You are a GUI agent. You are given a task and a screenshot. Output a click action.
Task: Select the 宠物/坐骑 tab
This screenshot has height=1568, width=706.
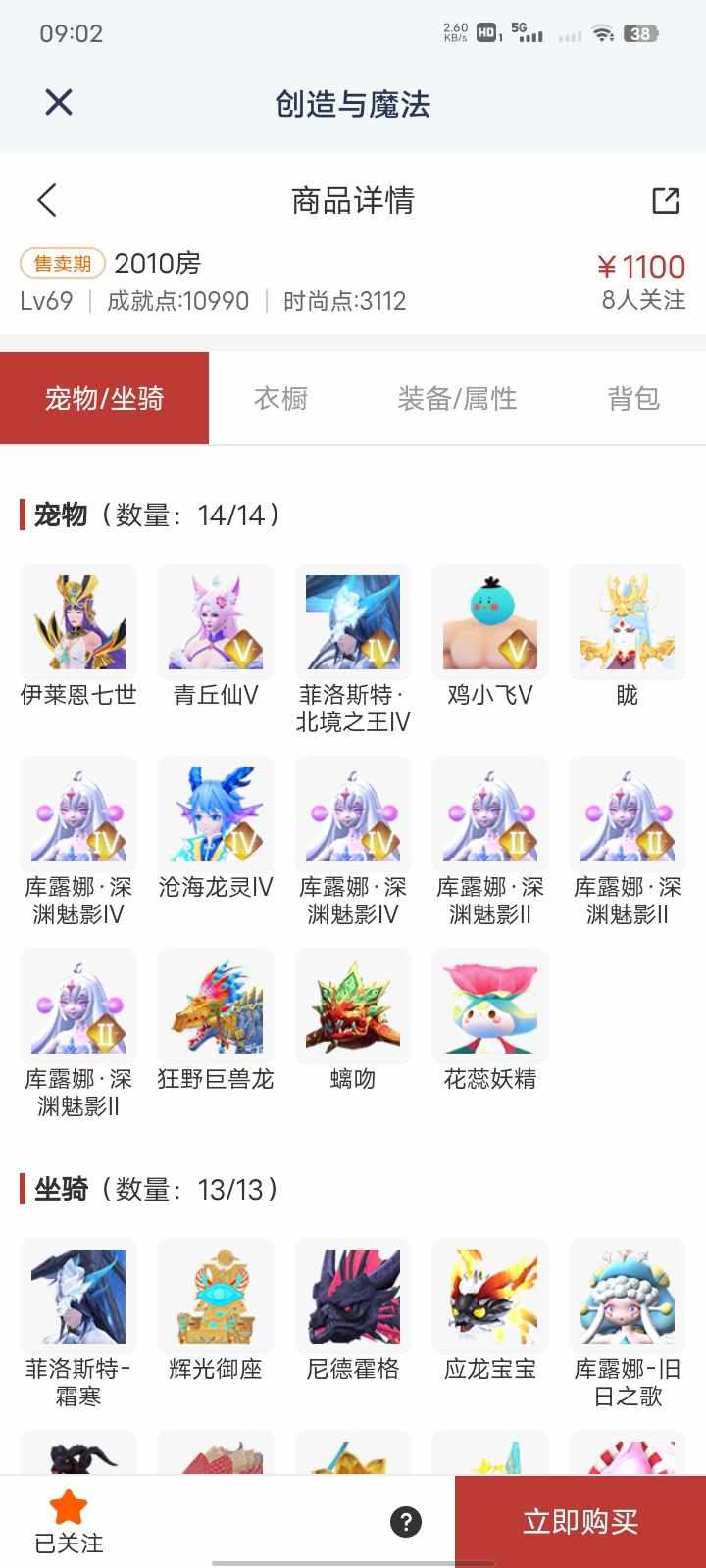tap(104, 398)
